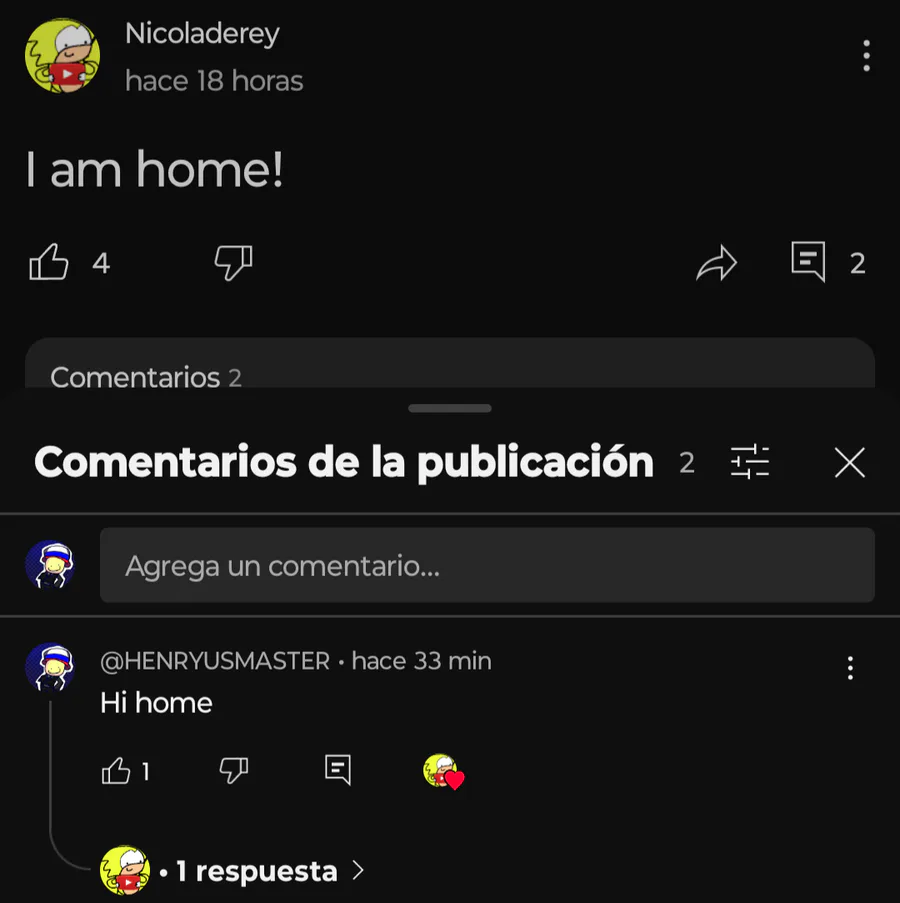View @HENRYUSMASTER's profile avatar

(x=49, y=668)
